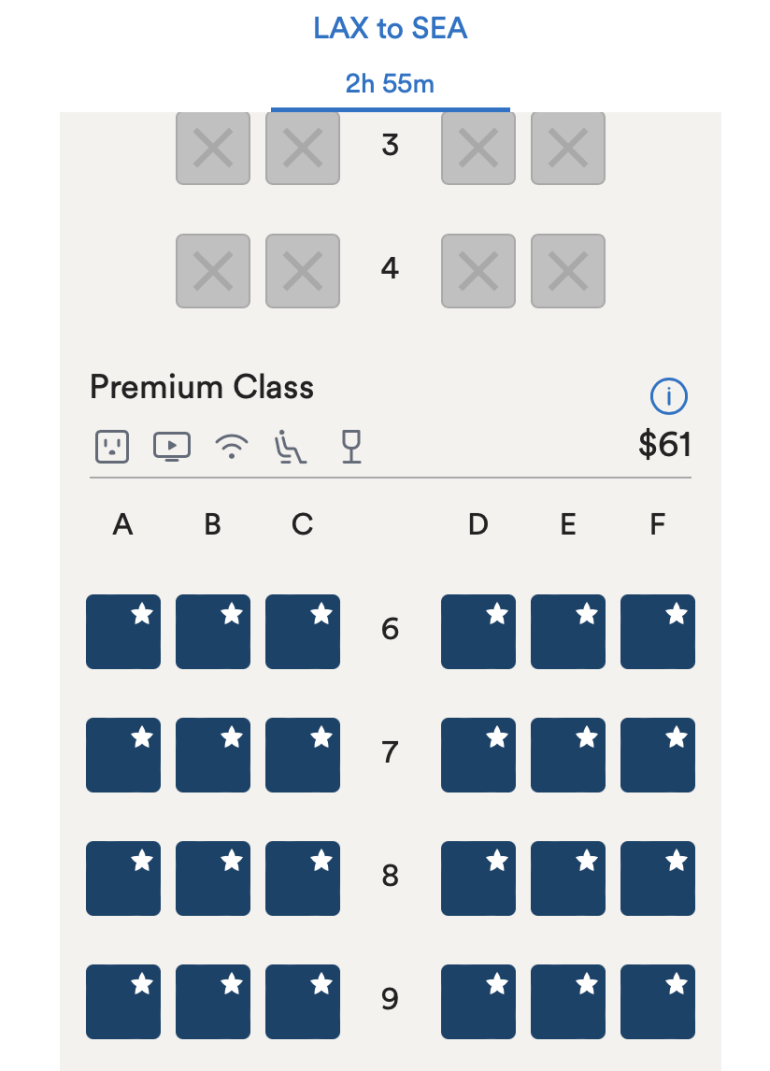Screen dimensions: 770x1071
Task: Choose seat 7B
Action: 213,755
